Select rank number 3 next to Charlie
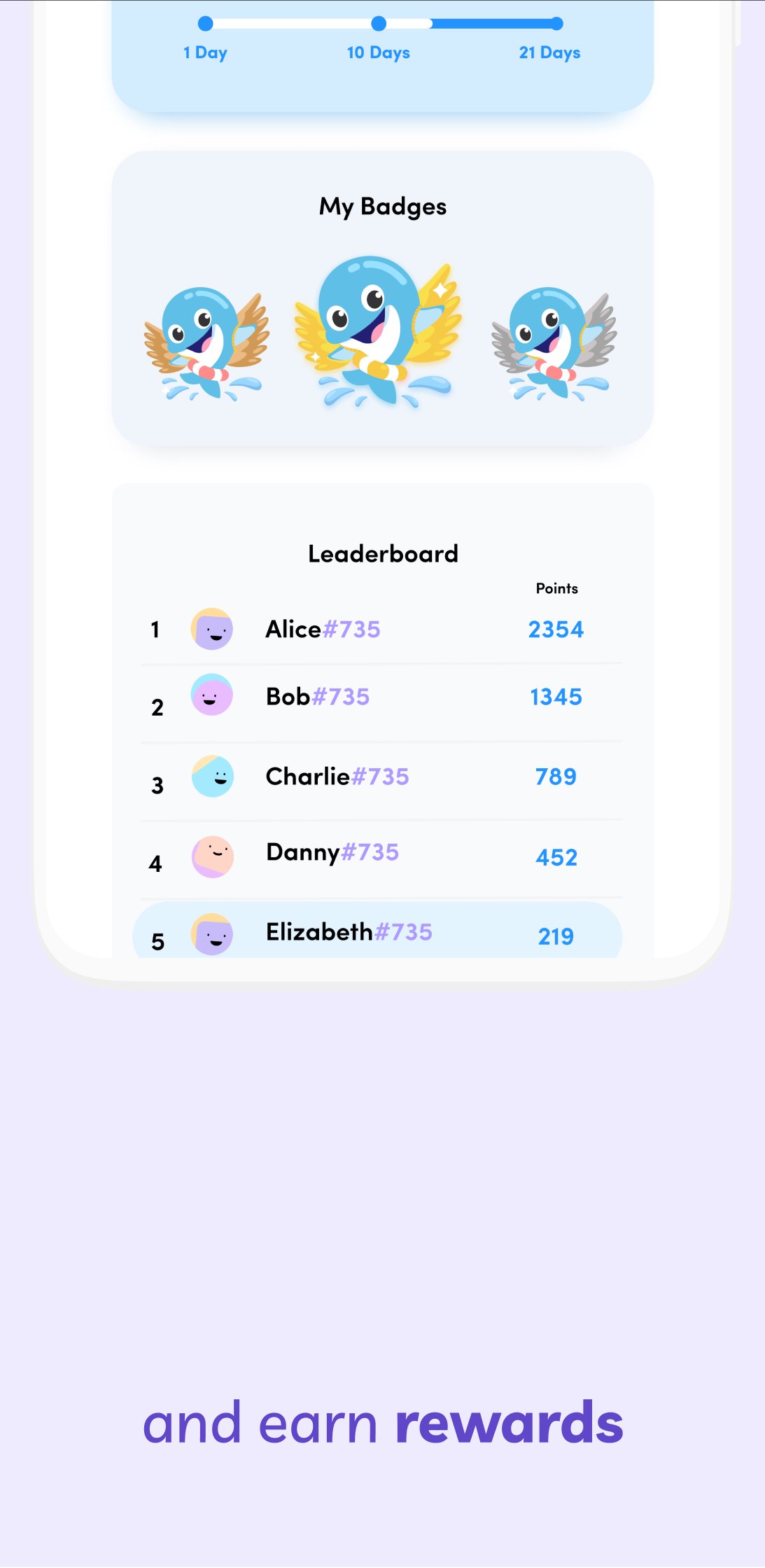This screenshot has height=1568, width=765. pos(157,784)
